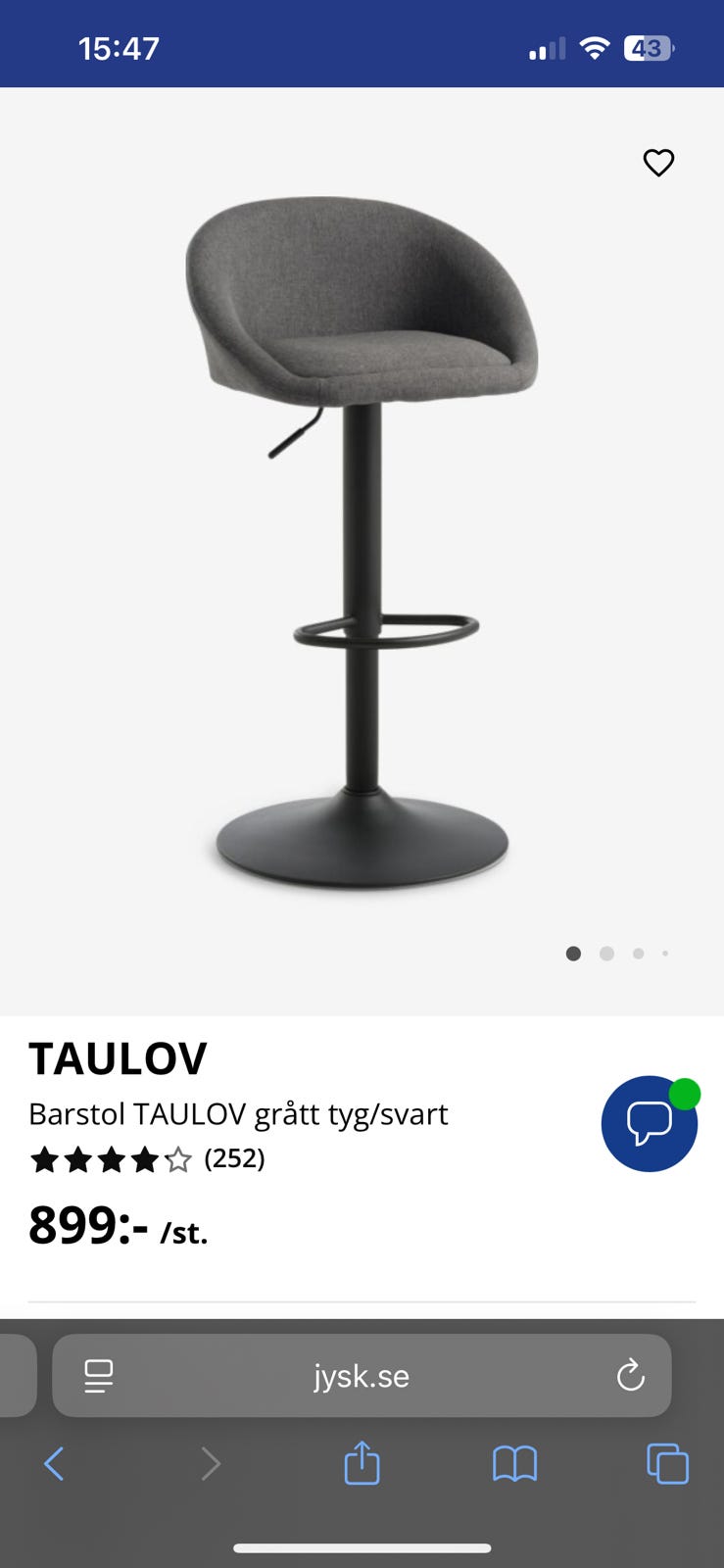Tap the wishlist heart icon
The image size is (724, 1568).
658,163
